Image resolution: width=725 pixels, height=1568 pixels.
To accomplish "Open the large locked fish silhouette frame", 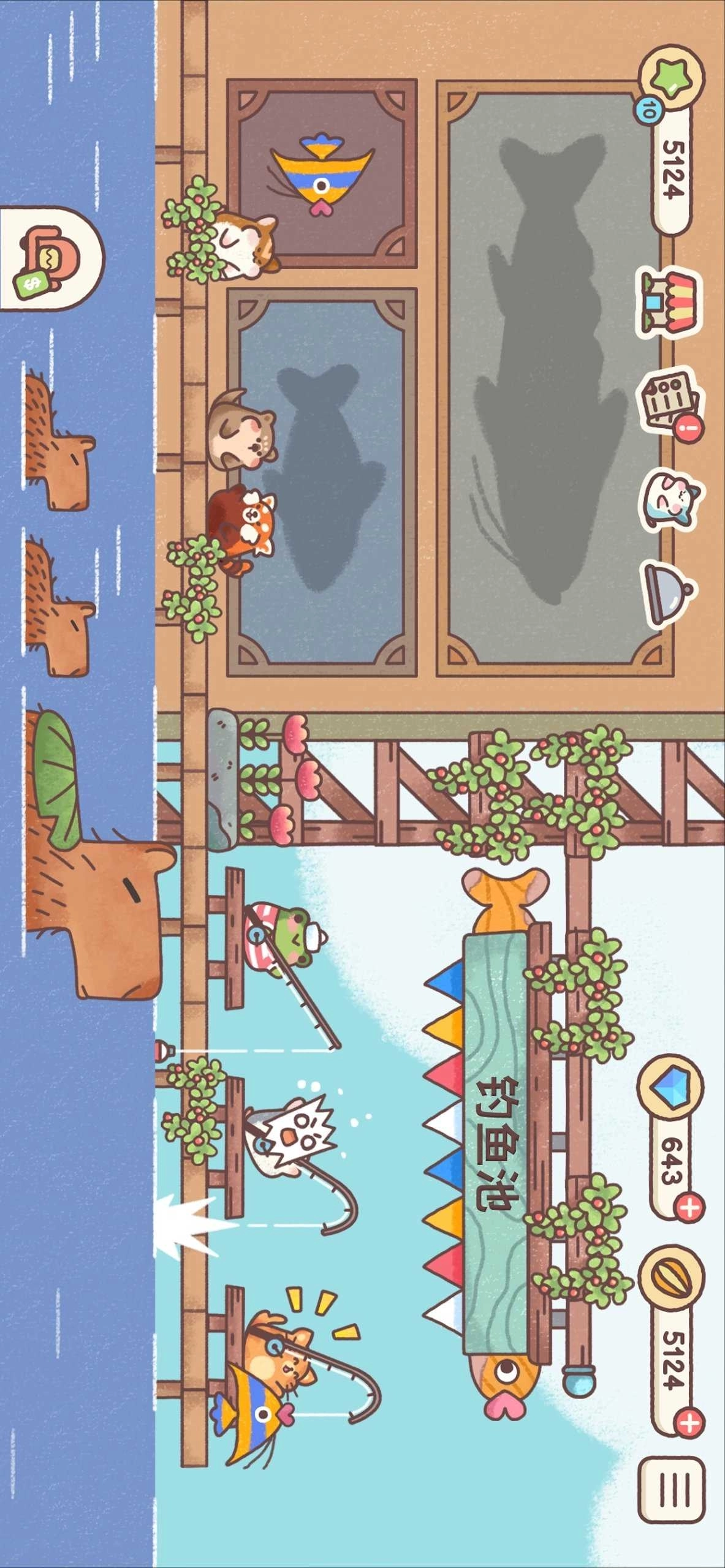I will tap(555, 378).
